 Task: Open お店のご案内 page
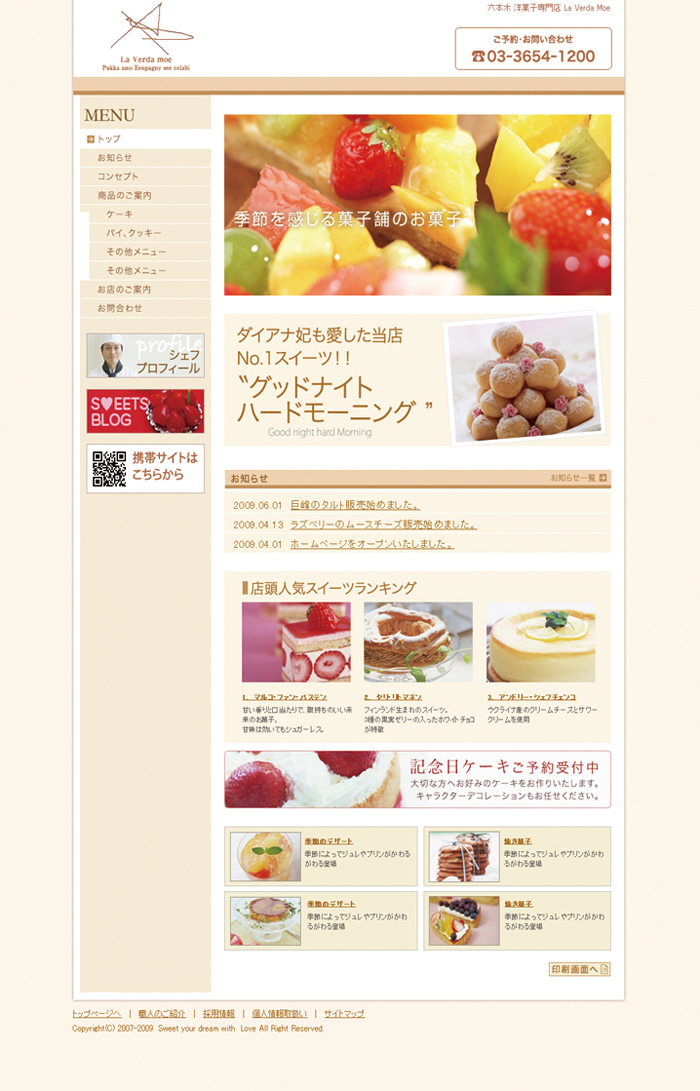pyautogui.click(x=124, y=289)
